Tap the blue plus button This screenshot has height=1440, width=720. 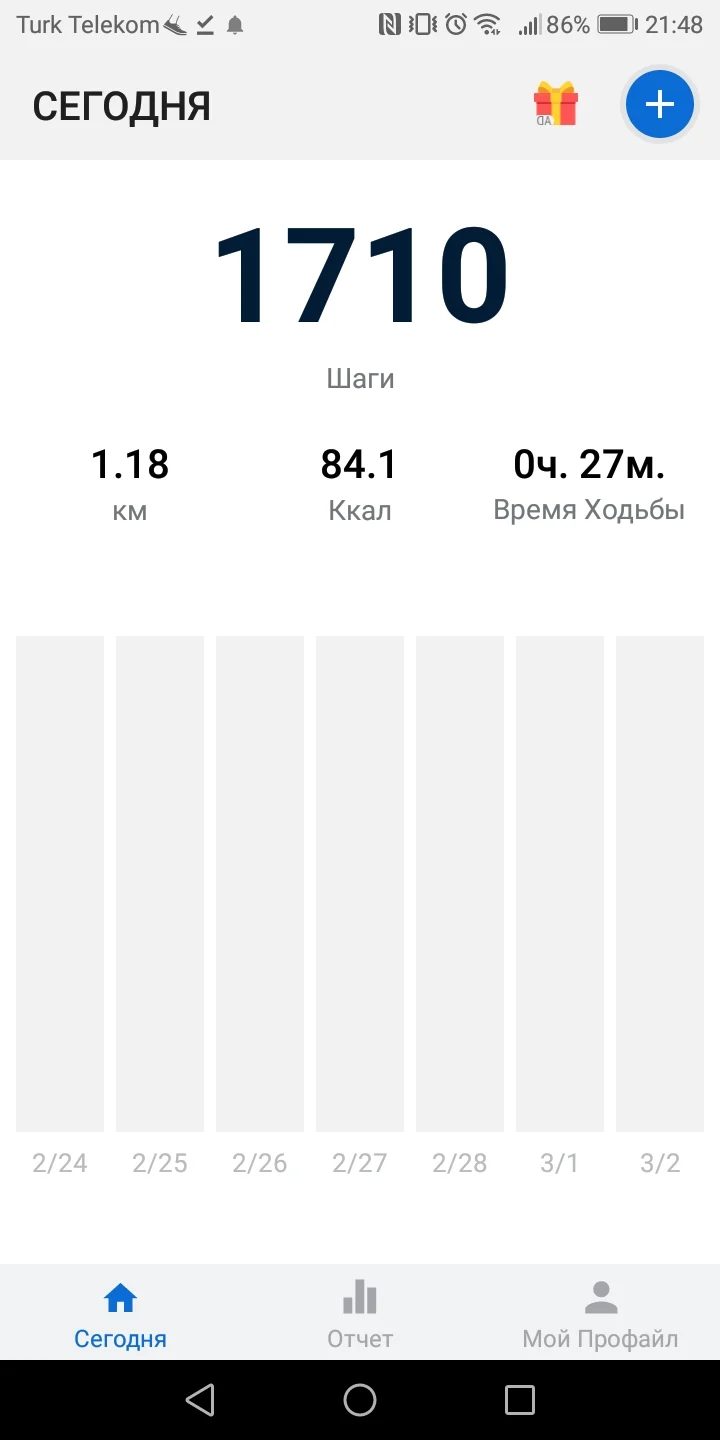659,104
